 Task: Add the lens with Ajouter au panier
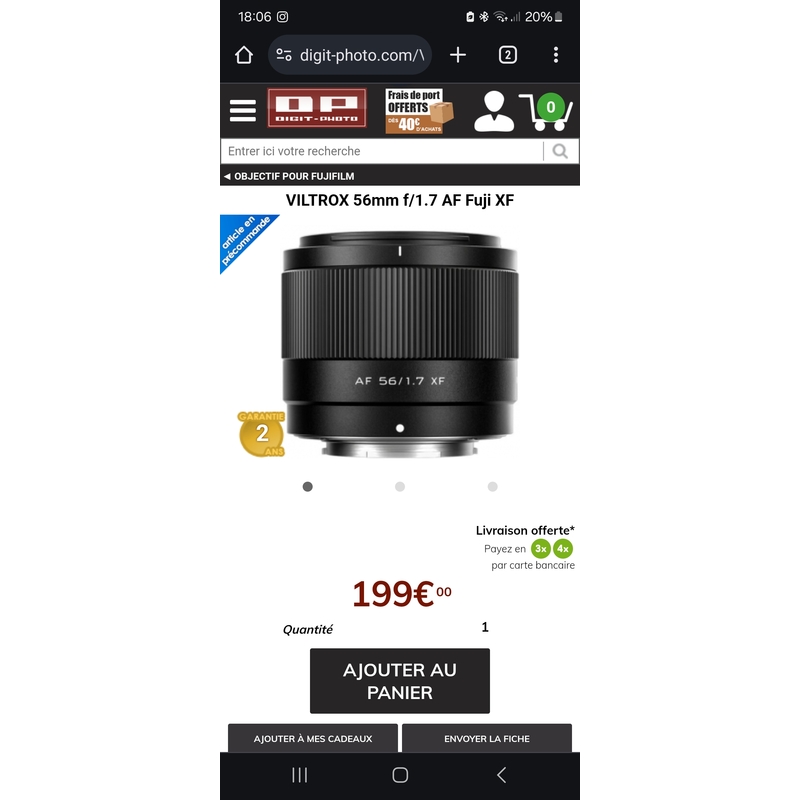point(400,681)
